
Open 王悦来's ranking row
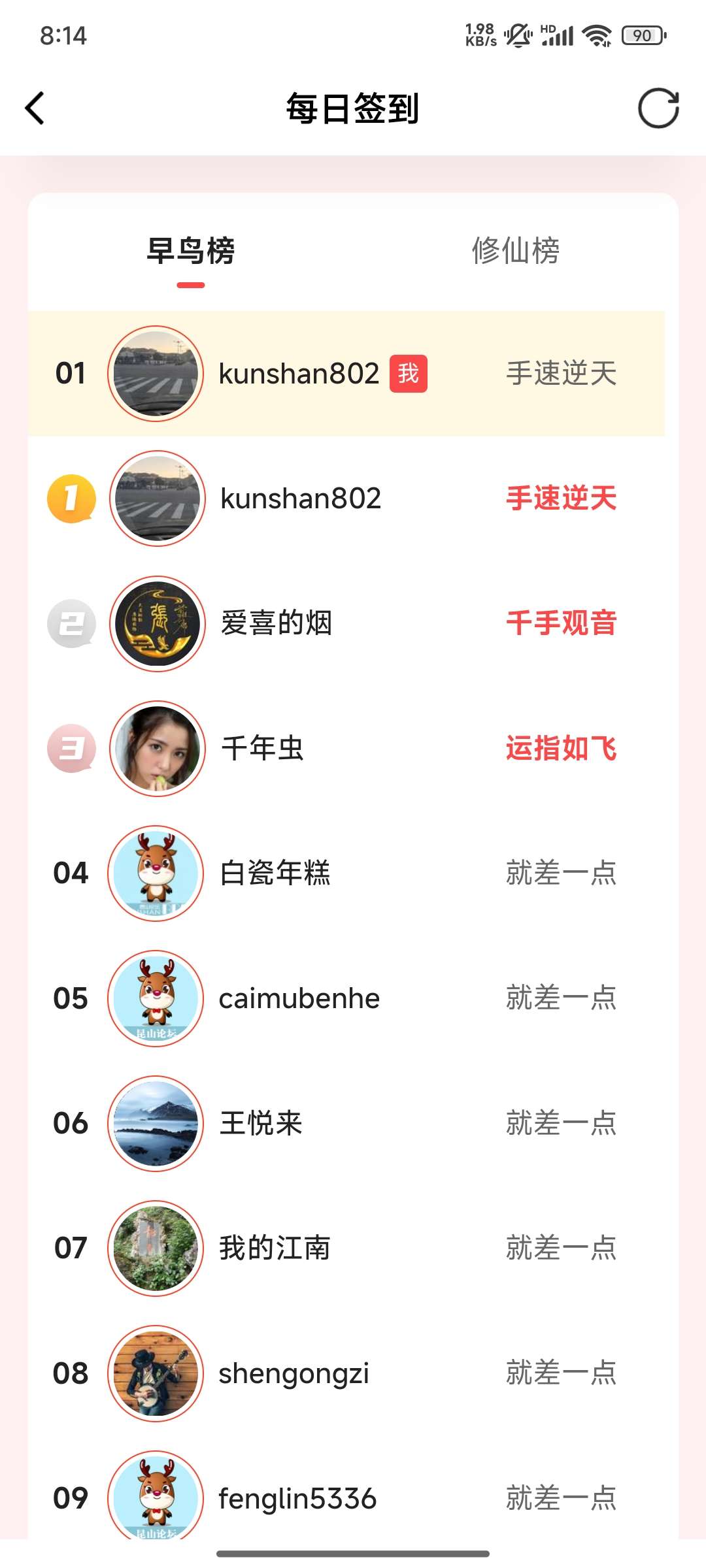pyautogui.click(x=346, y=1123)
